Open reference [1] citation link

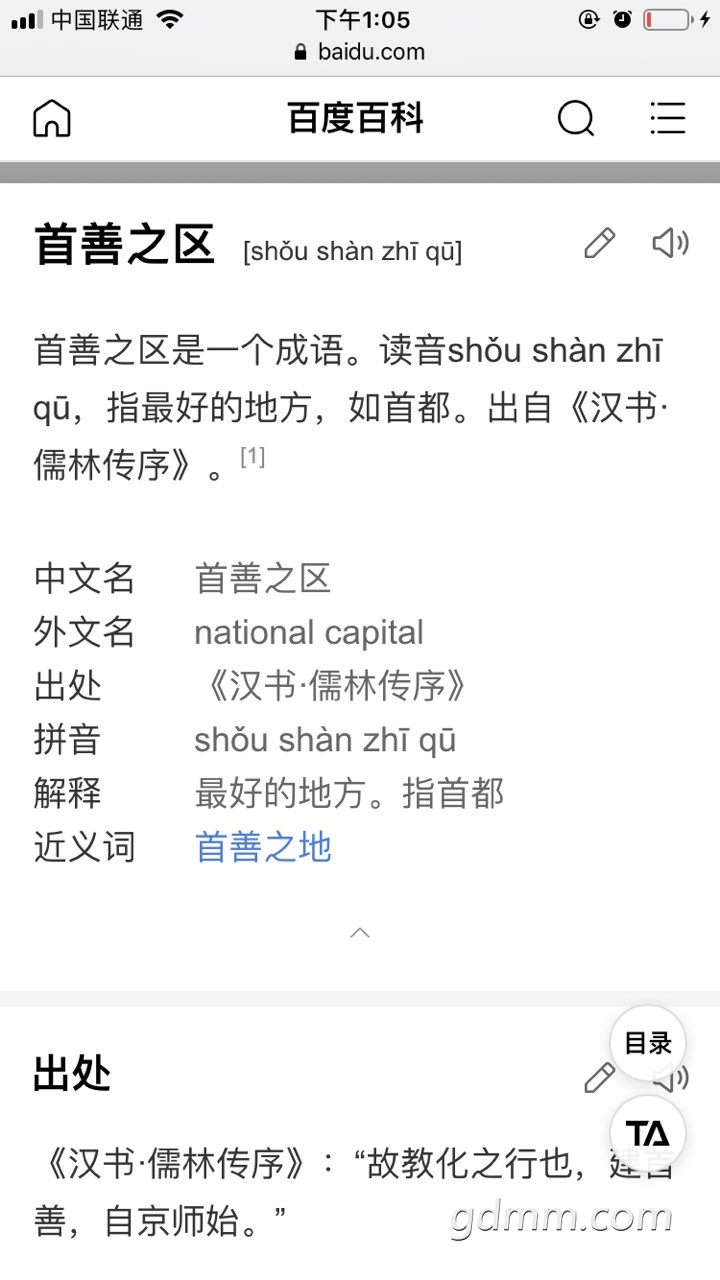pyautogui.click(x=252, y=458)
